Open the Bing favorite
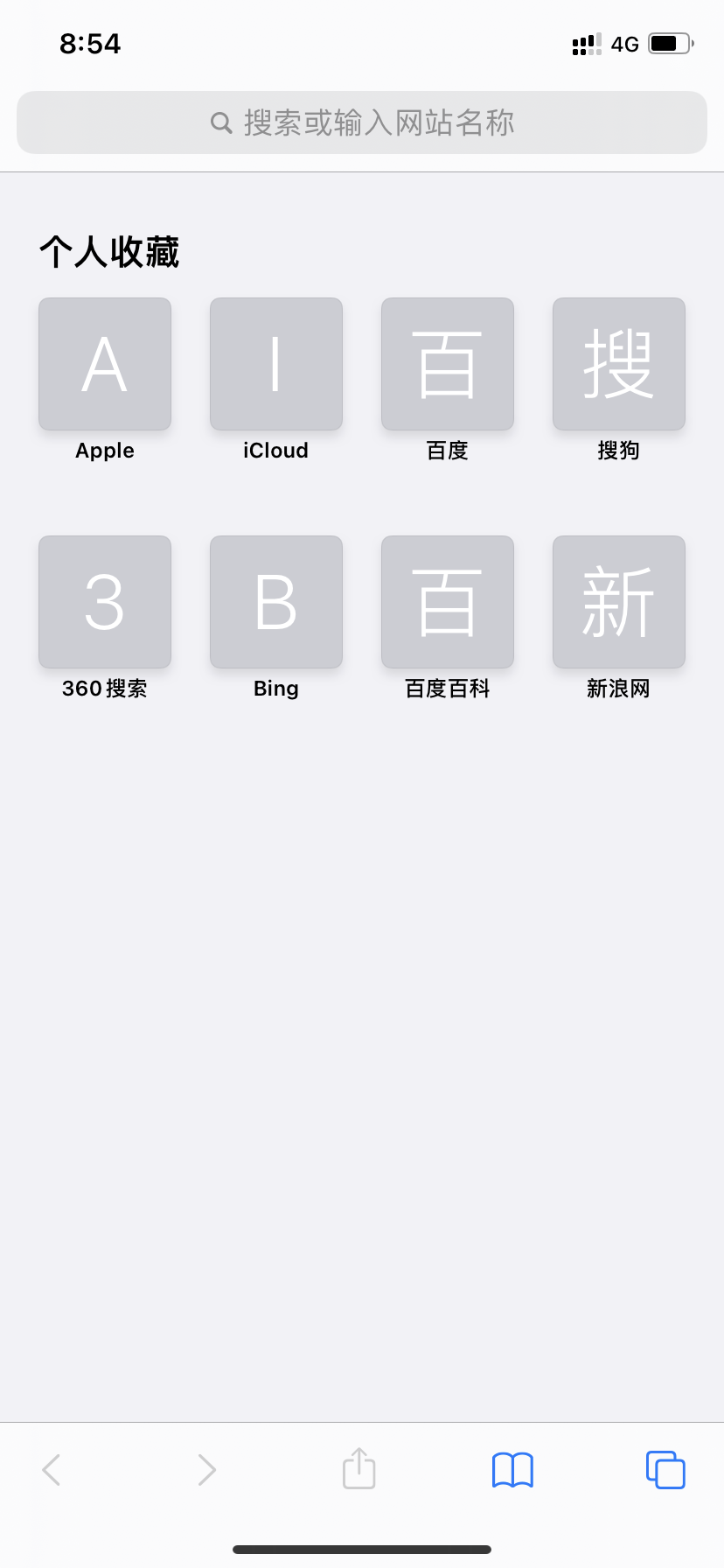The height and width of the screenshot is (1568, 724). pyautogui.click(x=276, y=602)
